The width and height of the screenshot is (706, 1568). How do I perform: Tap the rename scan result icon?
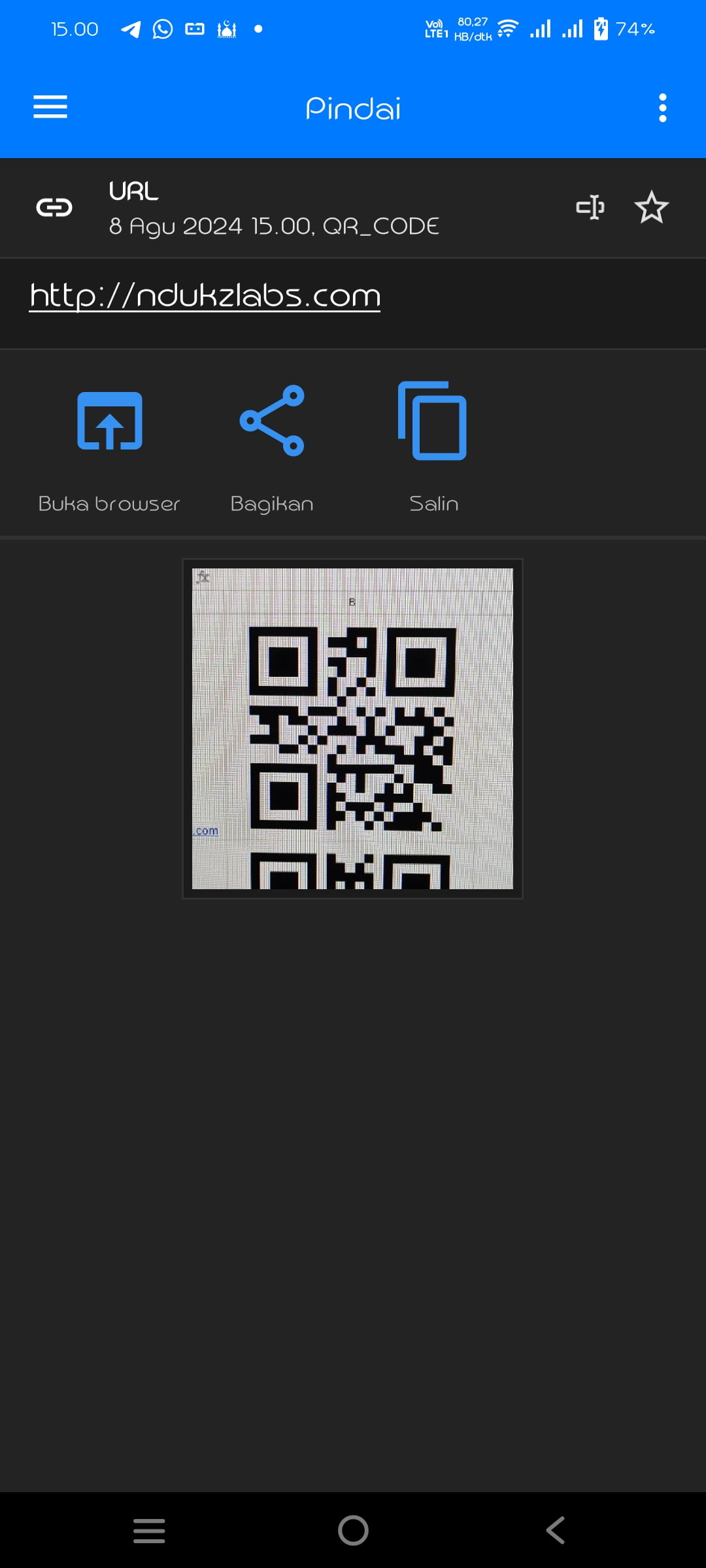[x=590, y=207]
